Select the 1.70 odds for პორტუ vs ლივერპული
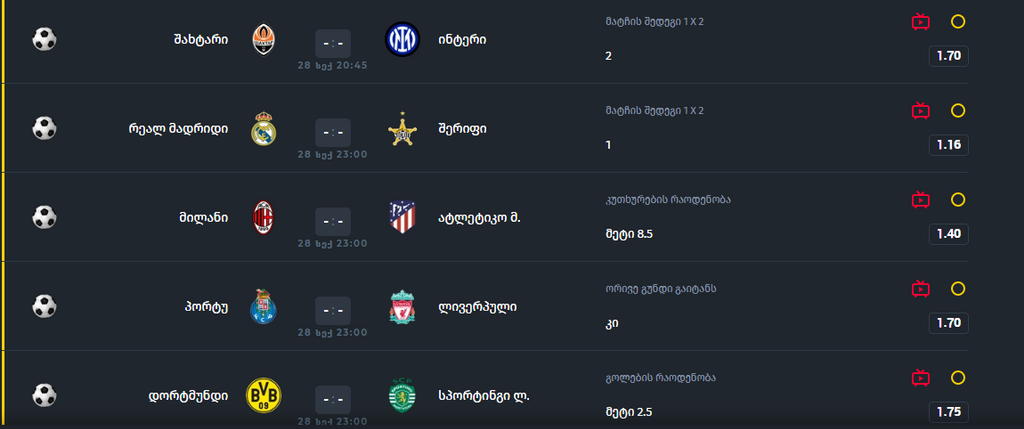The image size is (1024, 429). pyautogui.click(x=948, y=323)
